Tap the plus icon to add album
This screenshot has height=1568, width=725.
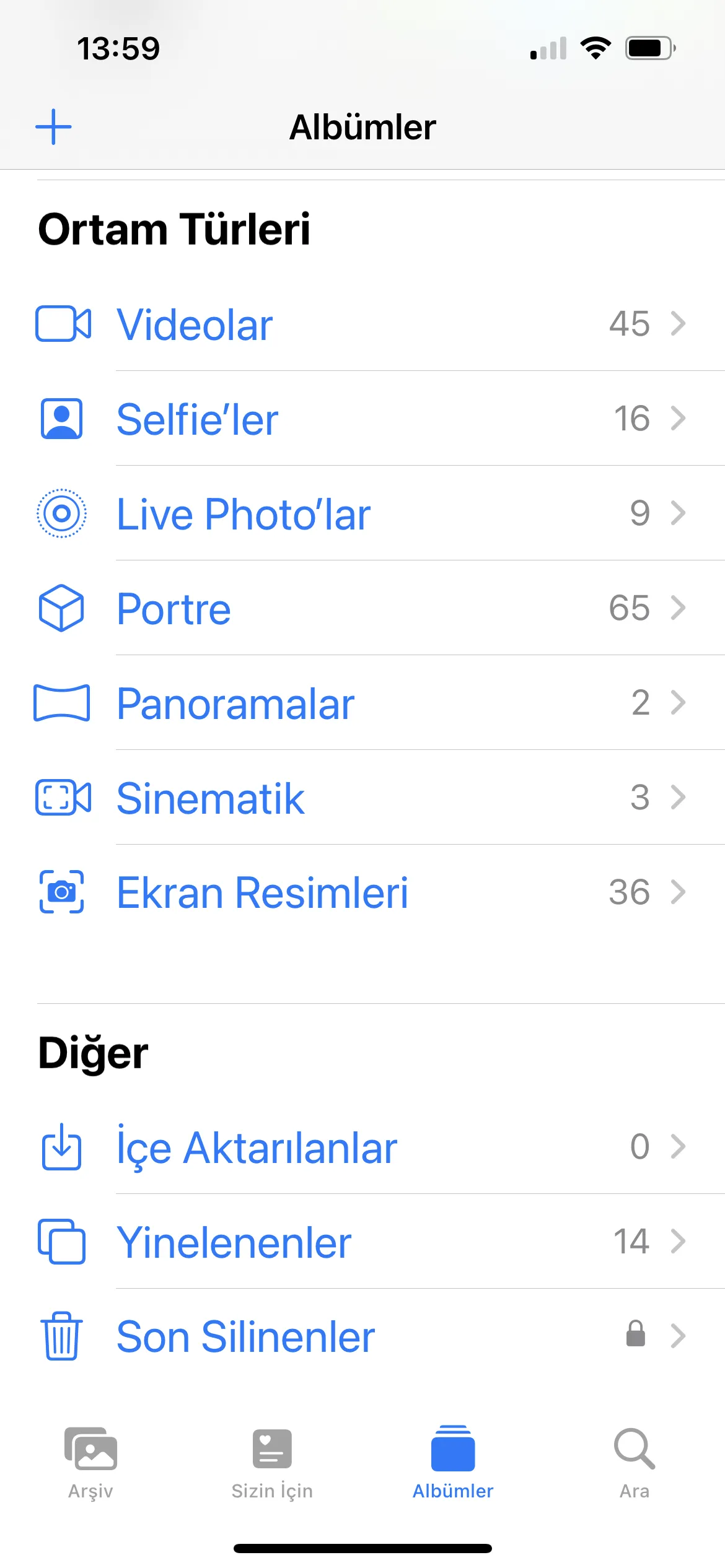(x=53, y=127)
